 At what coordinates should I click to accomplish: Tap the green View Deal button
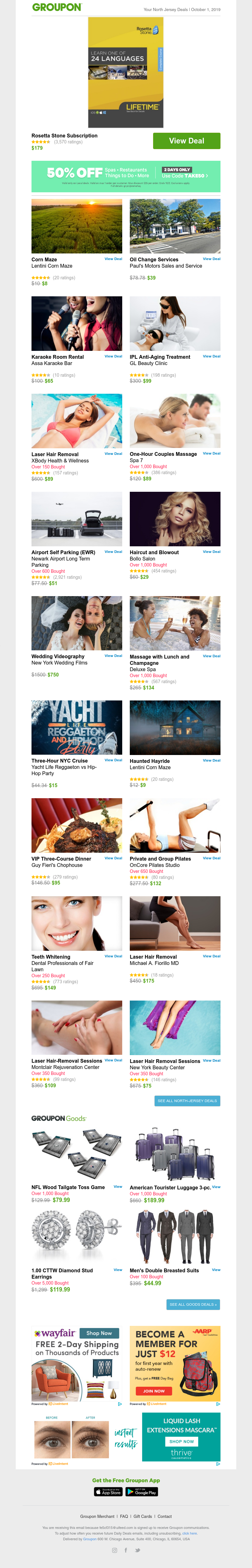point(186,141)
